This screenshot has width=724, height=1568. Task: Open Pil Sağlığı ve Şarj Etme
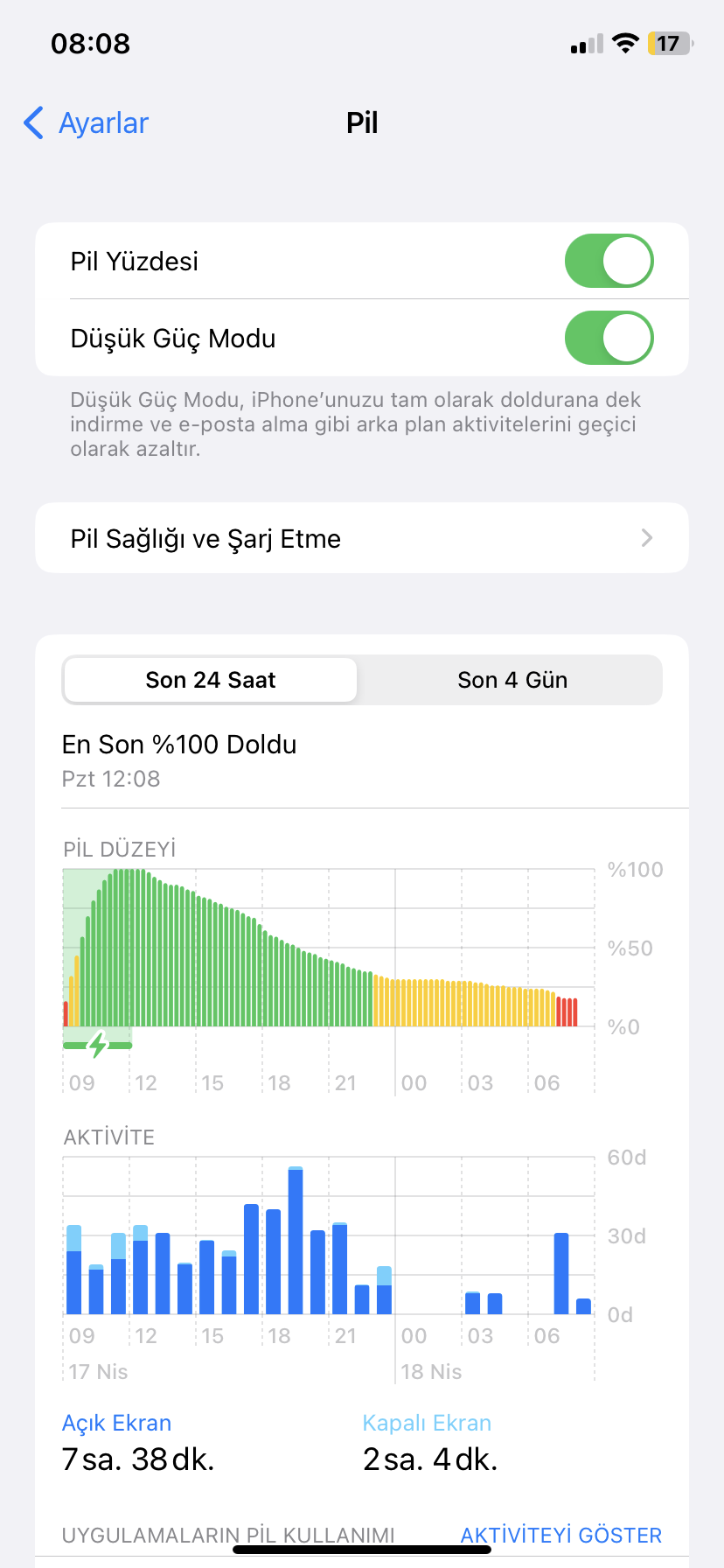coord(362,538)
